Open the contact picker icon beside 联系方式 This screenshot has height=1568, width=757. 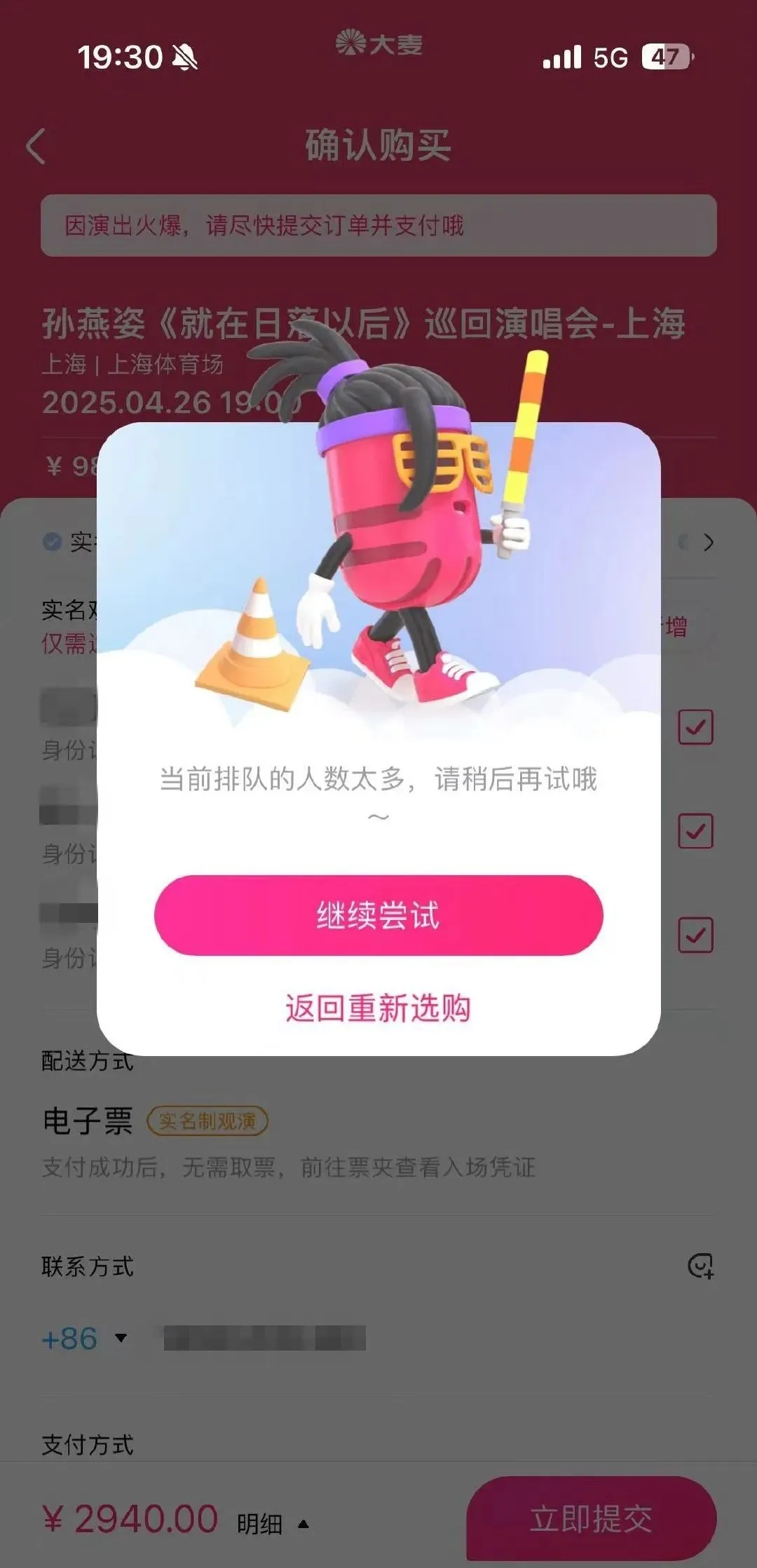pos(700,1266)
